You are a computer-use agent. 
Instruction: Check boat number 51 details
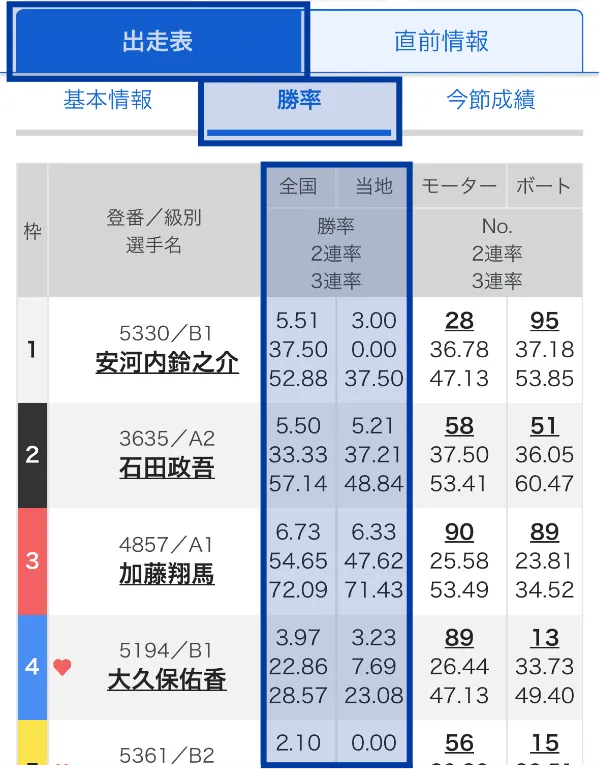click(544, 426)
